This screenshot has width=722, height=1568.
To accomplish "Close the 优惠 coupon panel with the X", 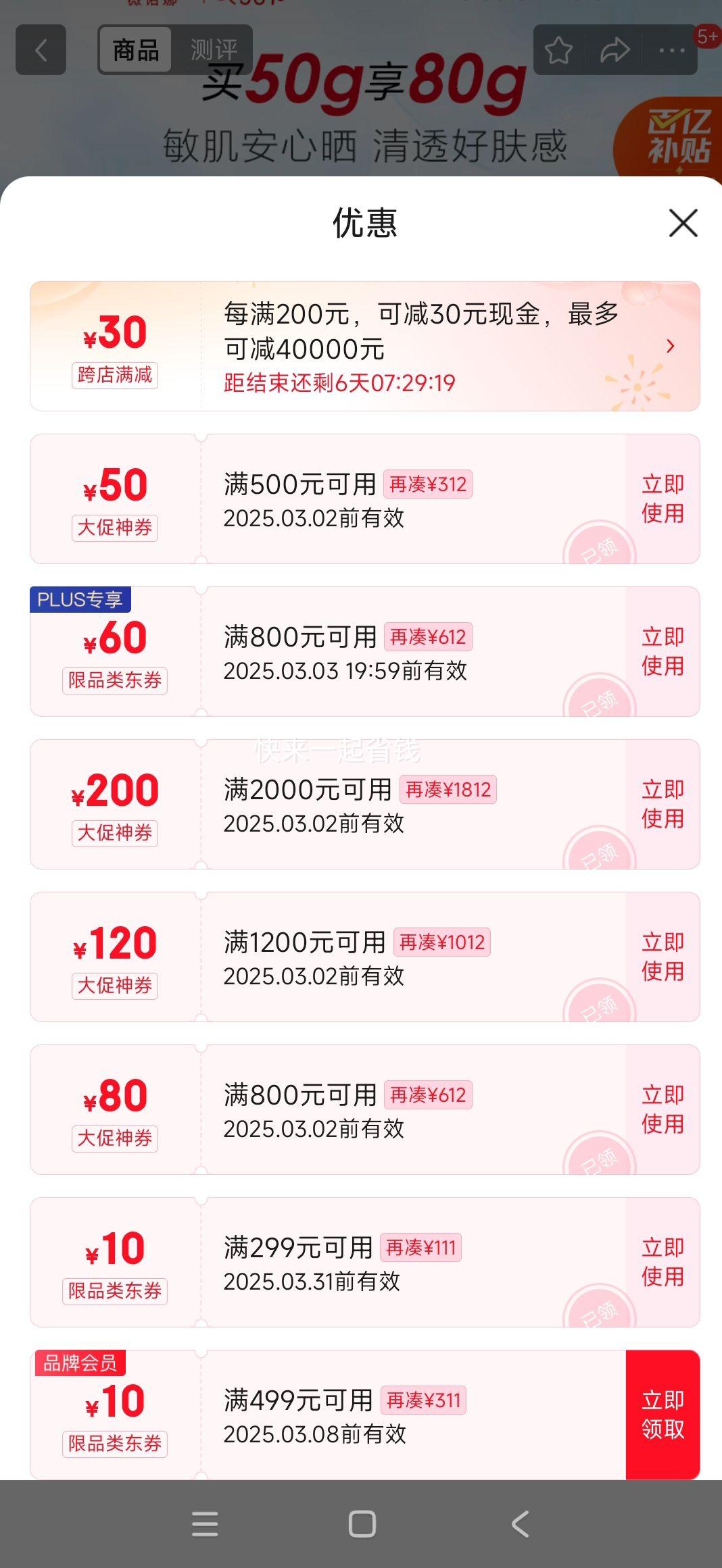I will pyautogui.click(x=684, y=225).
